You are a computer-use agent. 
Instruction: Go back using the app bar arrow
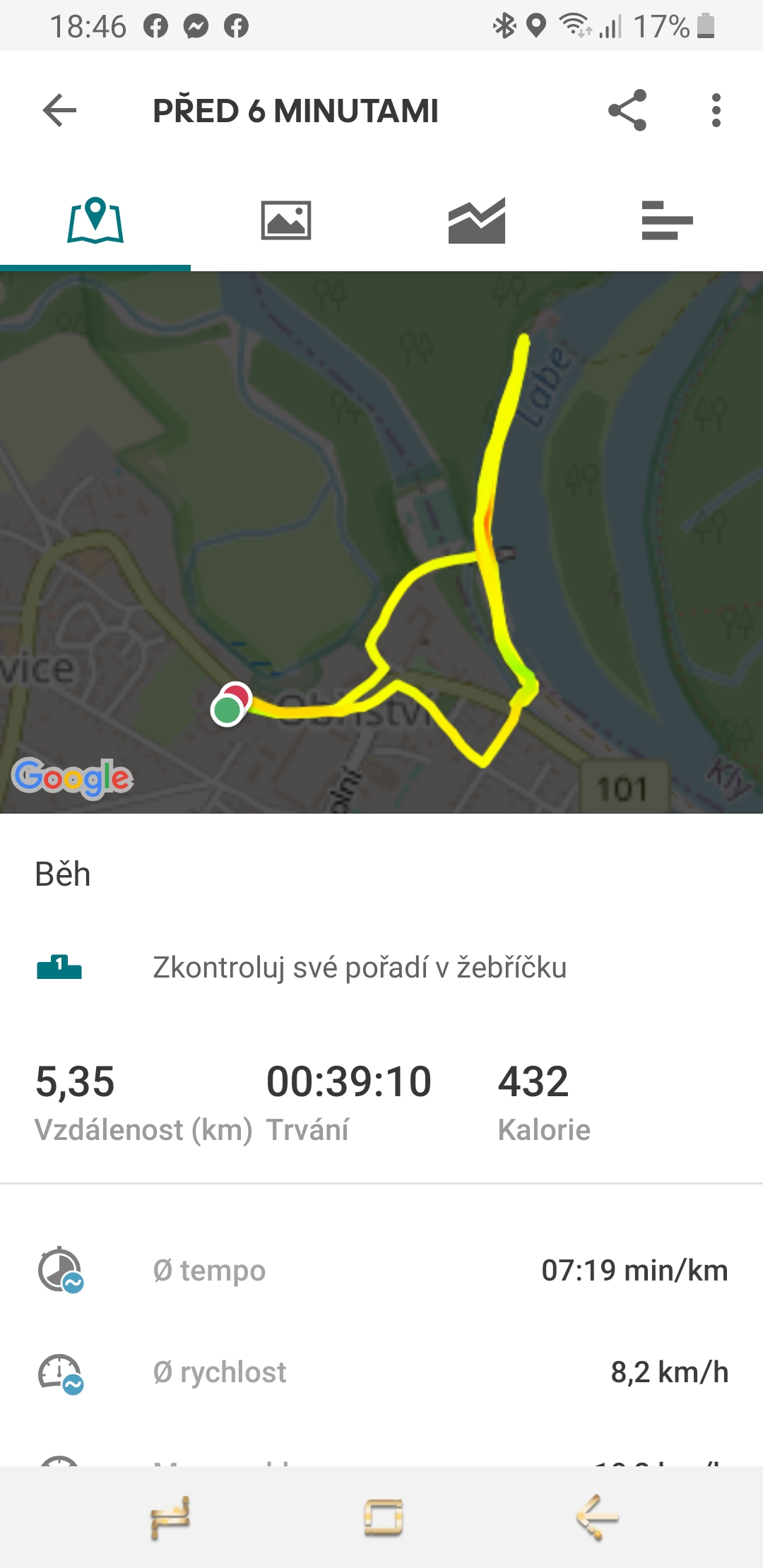coord(59,111)
